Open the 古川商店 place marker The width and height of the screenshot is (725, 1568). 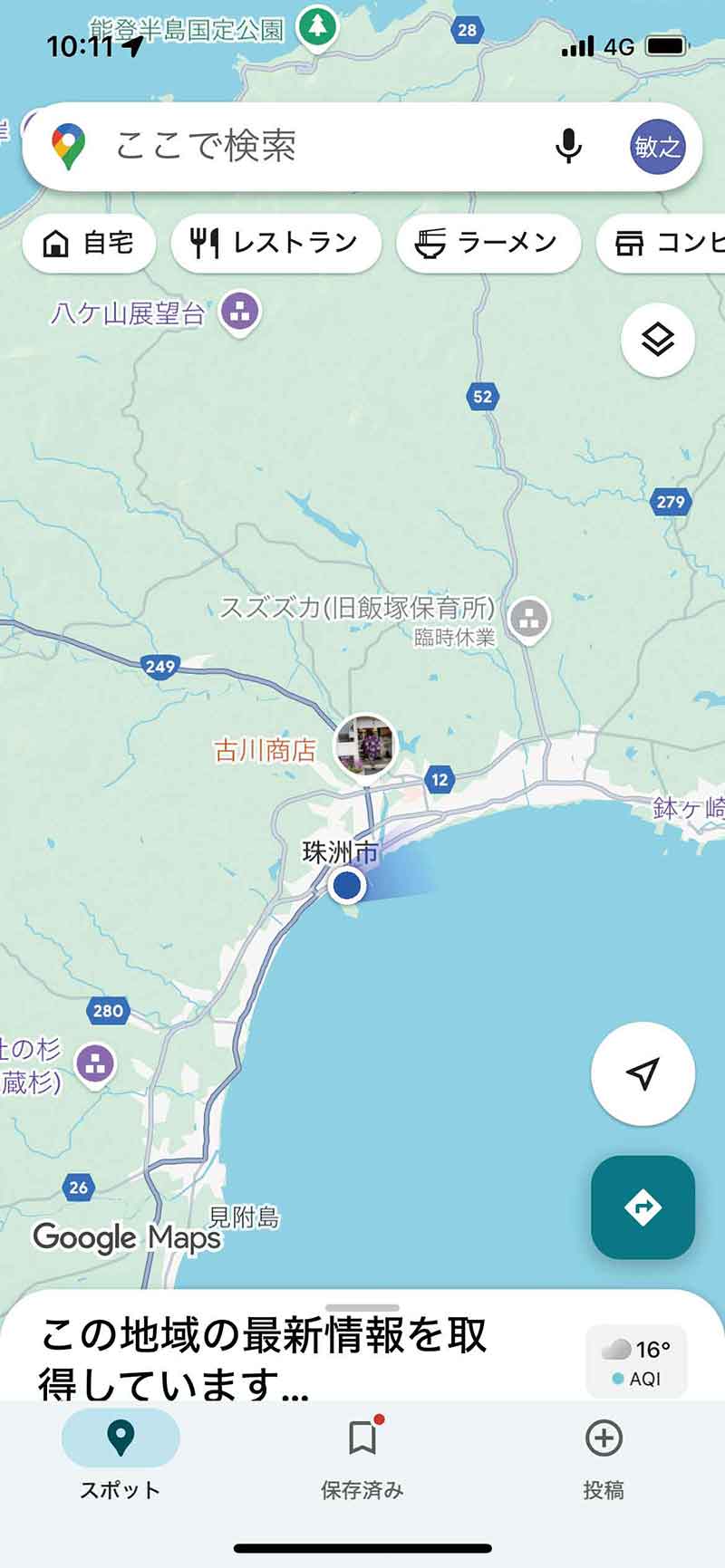pyautogui.click(x=365, y=746)
